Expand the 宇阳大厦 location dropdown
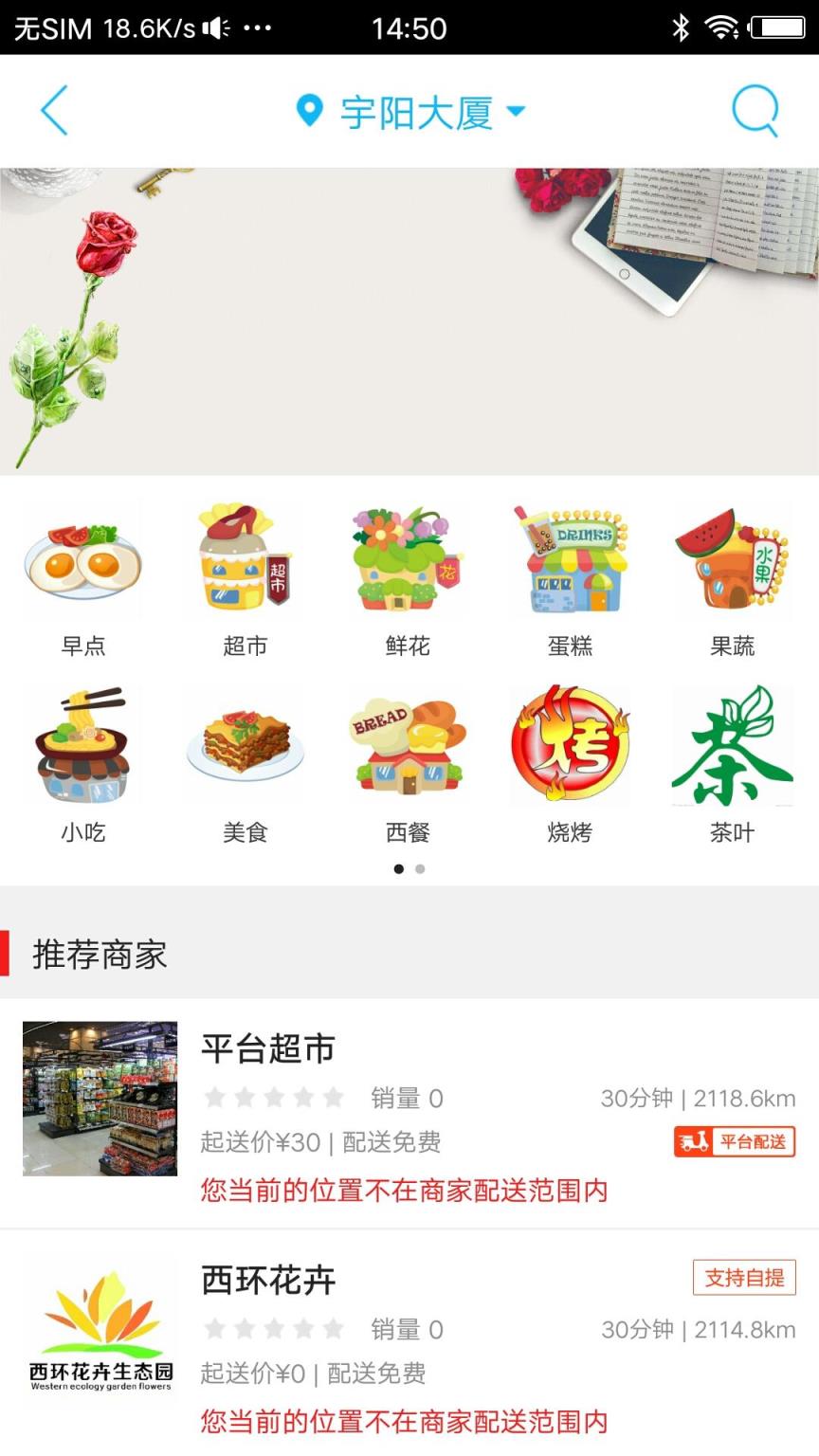The width and height of the screenshot is (819, 1456). [516, 110]
